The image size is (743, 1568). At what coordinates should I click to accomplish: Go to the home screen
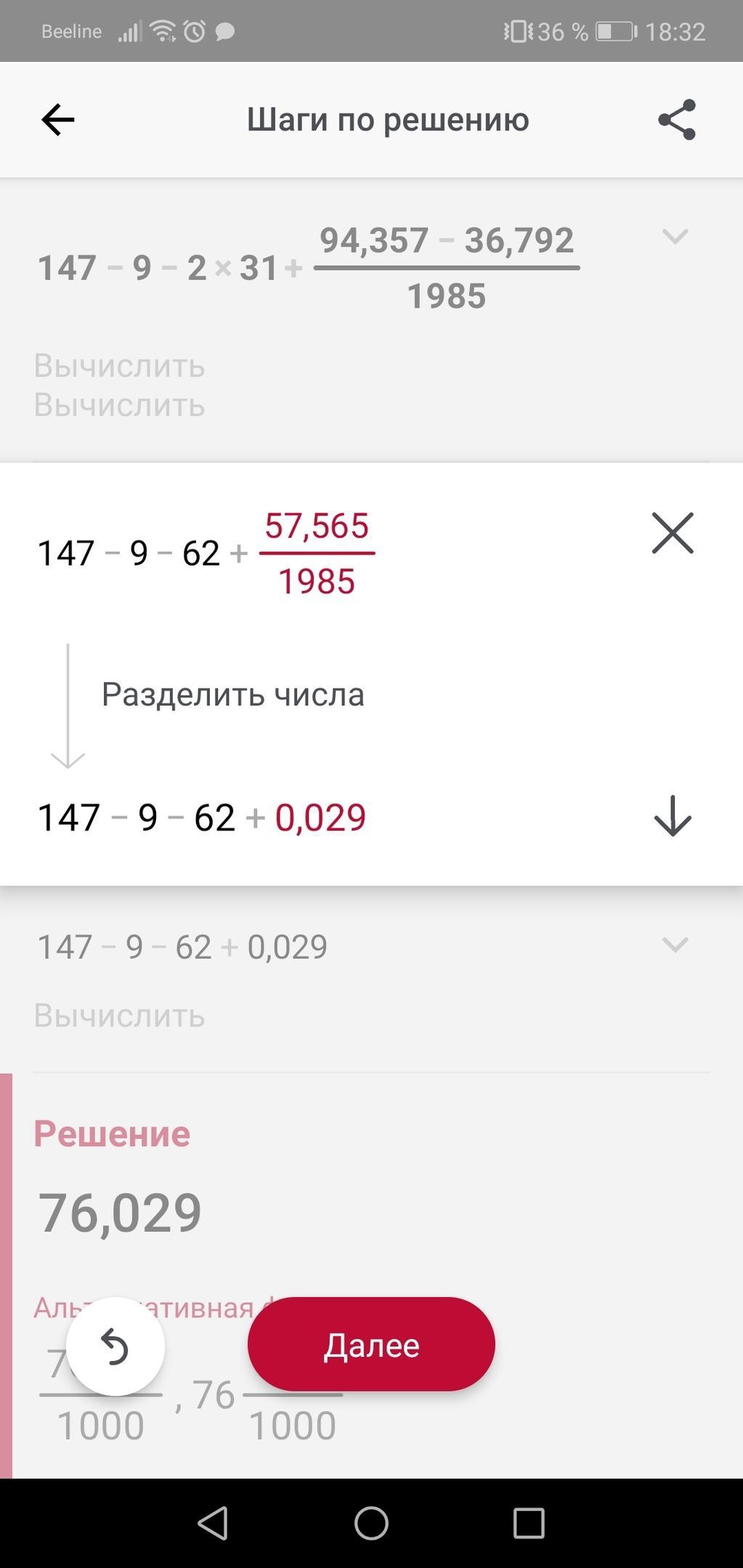pos(371,1523)
